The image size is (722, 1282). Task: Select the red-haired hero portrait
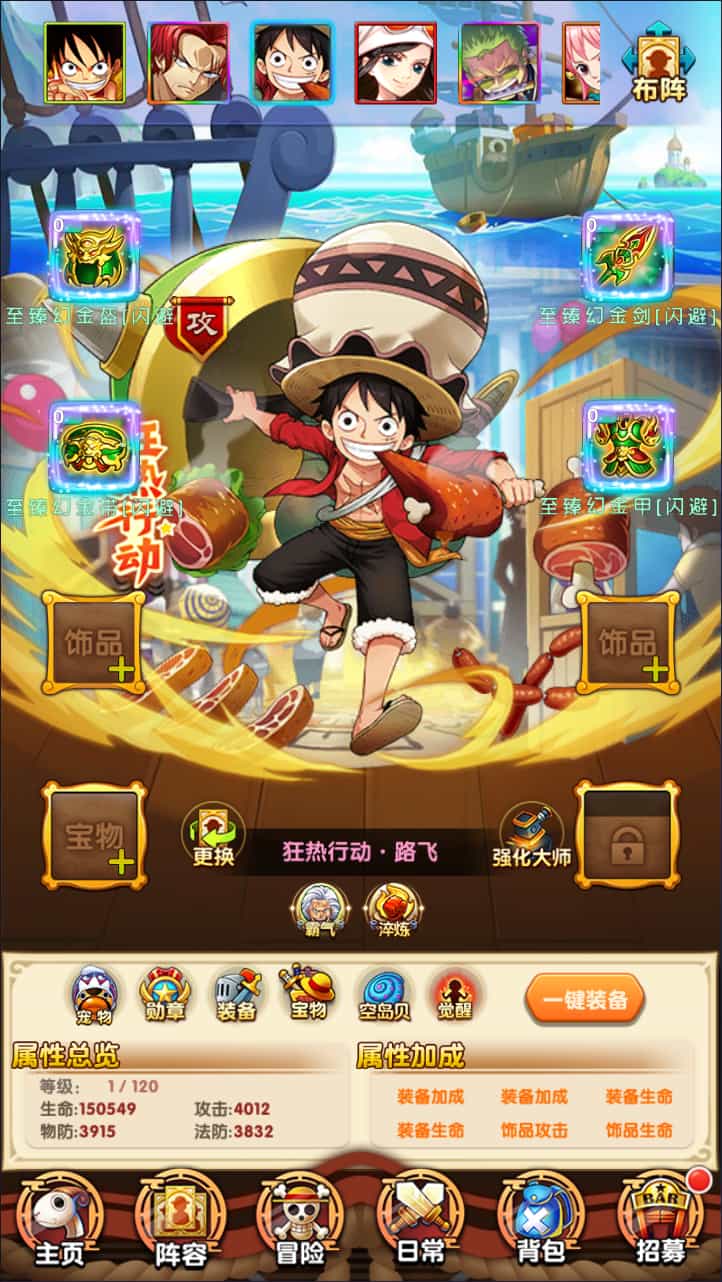tap(189, 63)
